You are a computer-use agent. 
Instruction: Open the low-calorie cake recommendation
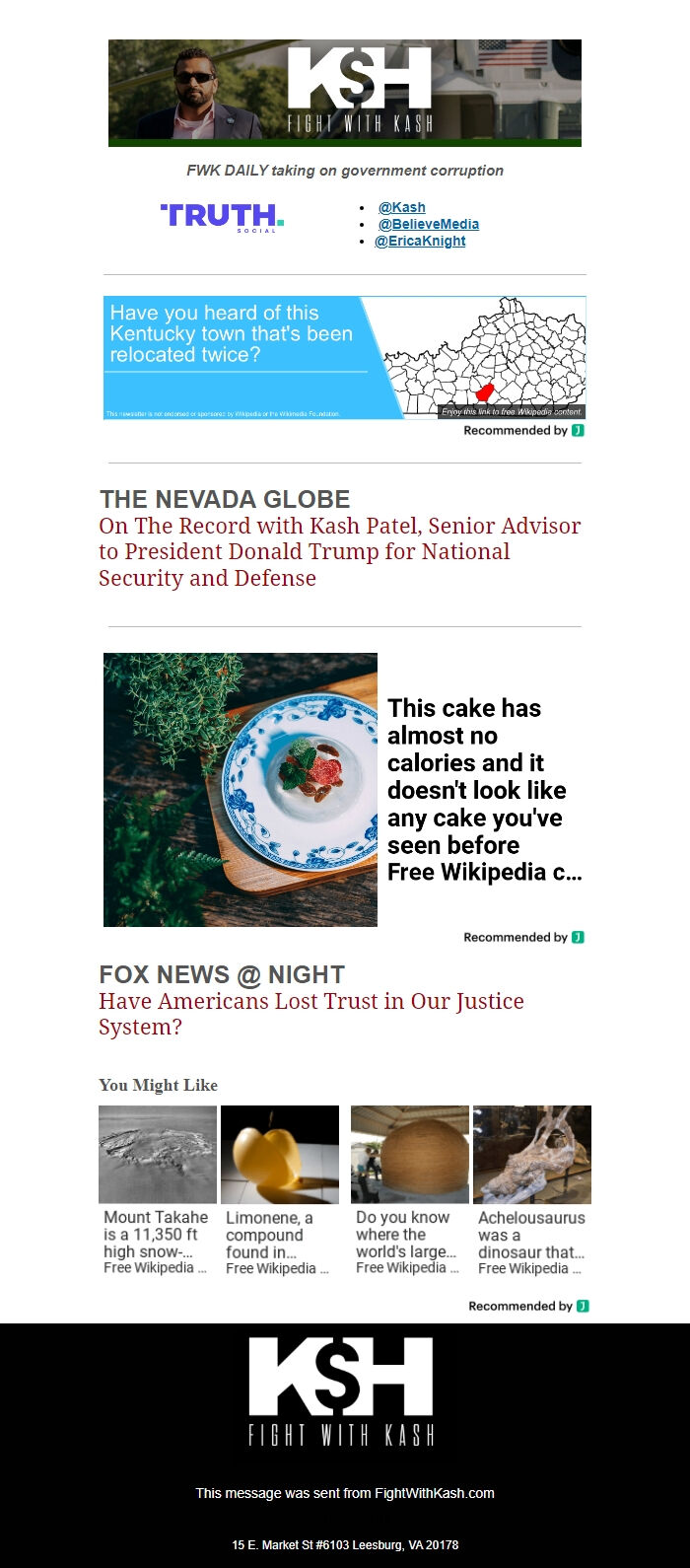point(344,789)
